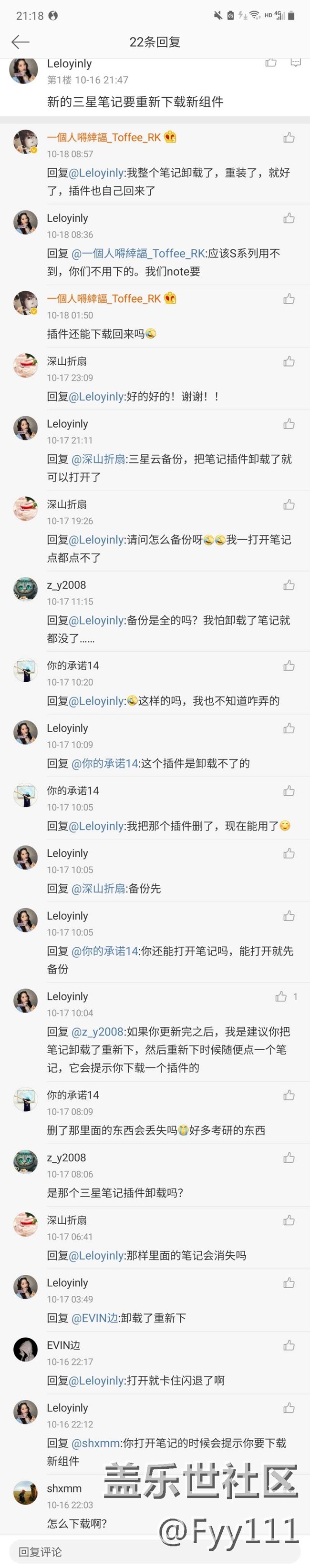Image resolution: width=310 pixels, height=1568 pixels.
Task: Open z_y2008's avatar on '是那个三星笔记插件卸载吗?'
Action: (x=26, y=1162)
